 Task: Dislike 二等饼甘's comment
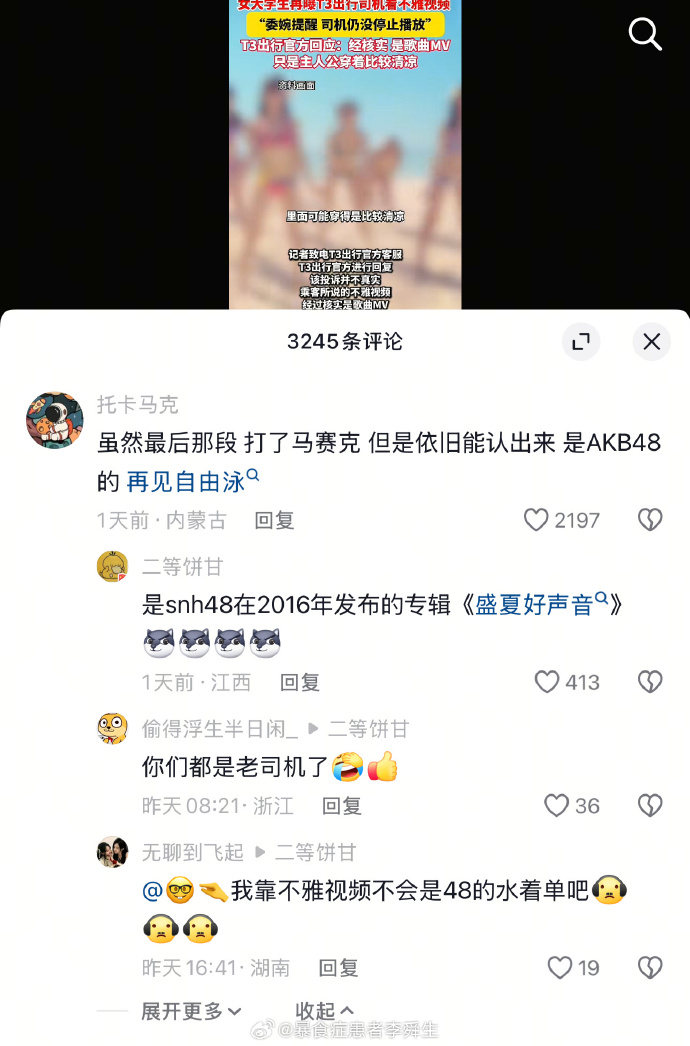coord(650,682)
